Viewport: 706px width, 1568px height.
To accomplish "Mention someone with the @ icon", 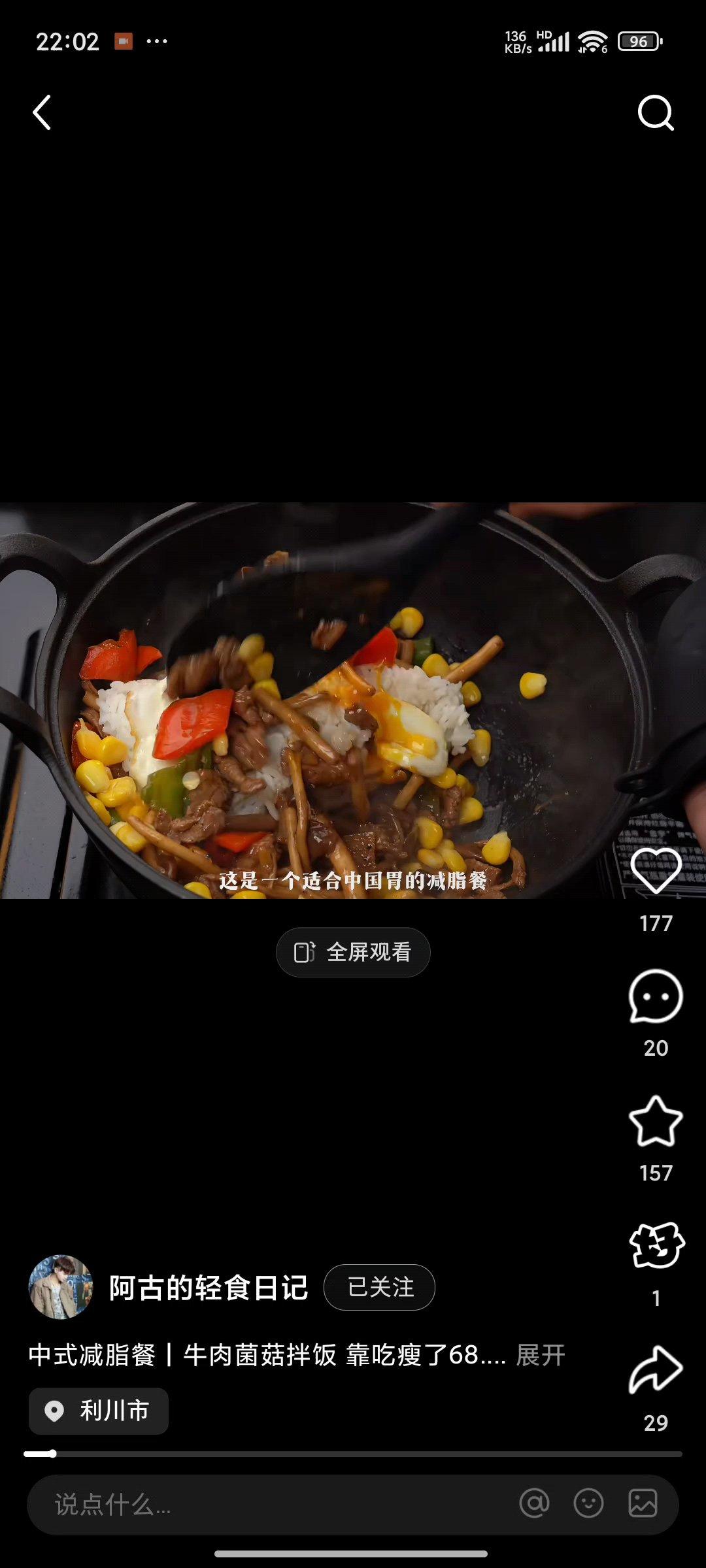I will pyautogui.click(x=534, y=1504).
